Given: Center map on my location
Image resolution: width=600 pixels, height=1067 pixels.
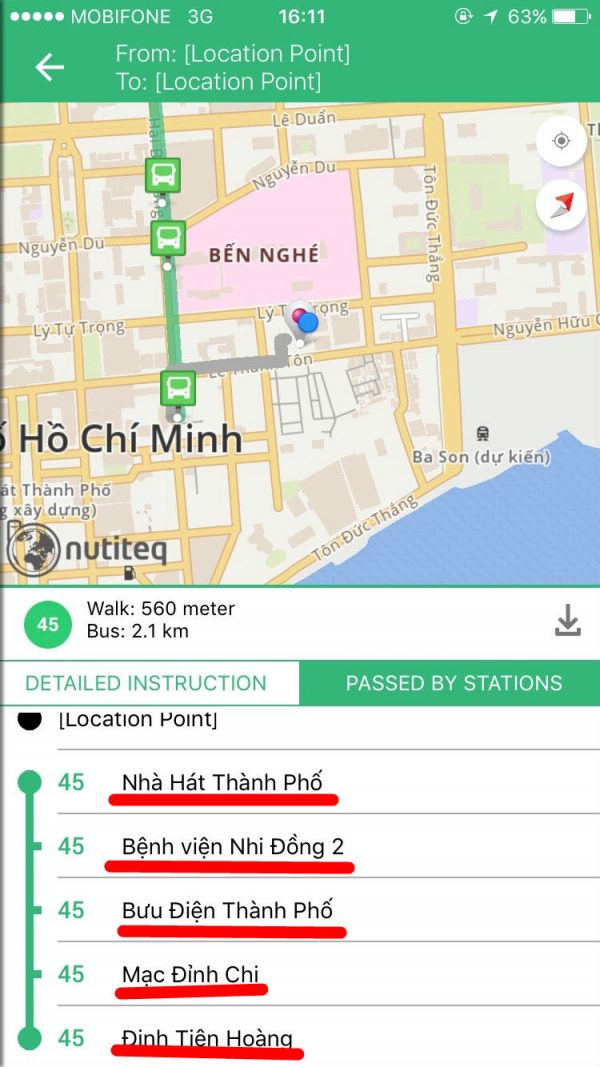Looking at the screenshot, I should click(x=561, y=141).
